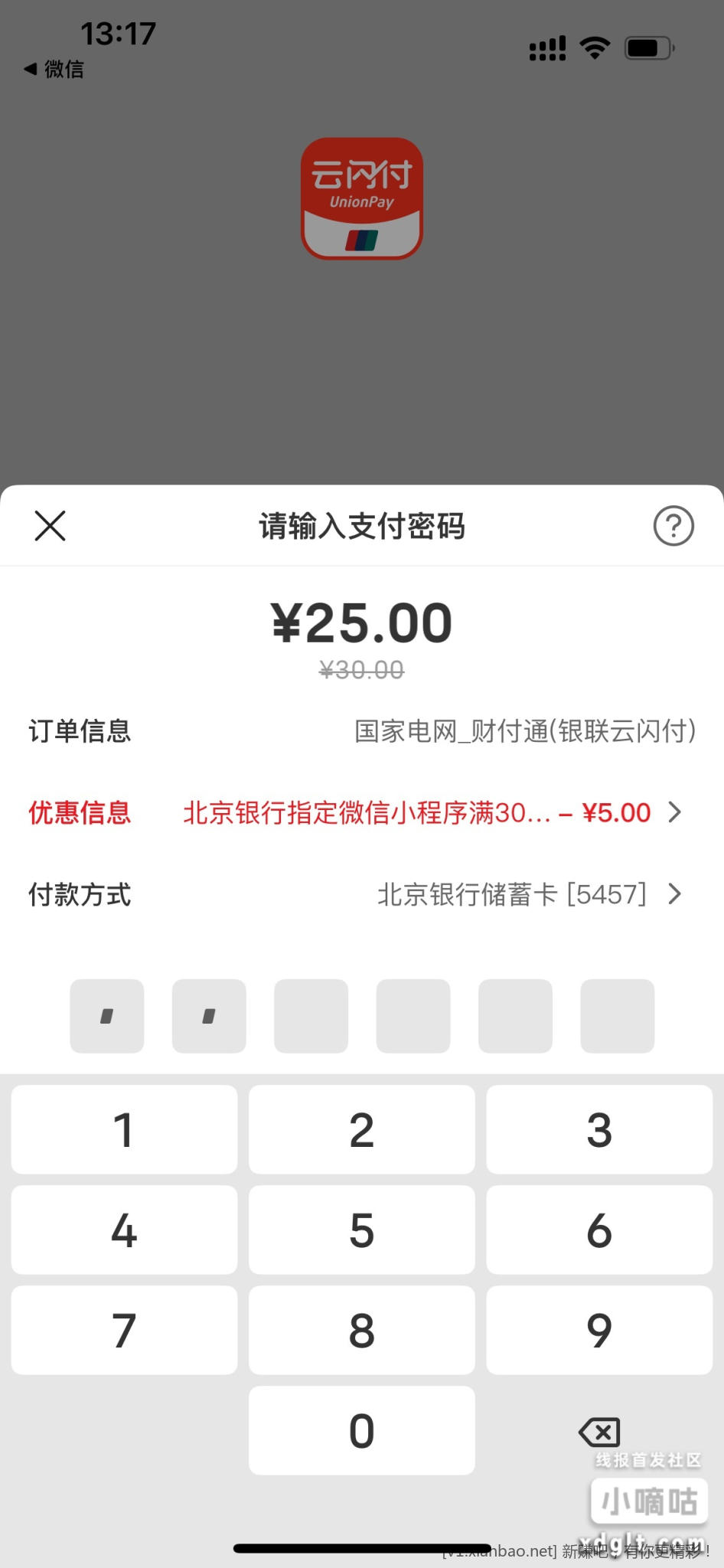Screen dimensions: 724x1568
Task: Open the 付款方式 payment method chevron
Action: coord(675,893)
